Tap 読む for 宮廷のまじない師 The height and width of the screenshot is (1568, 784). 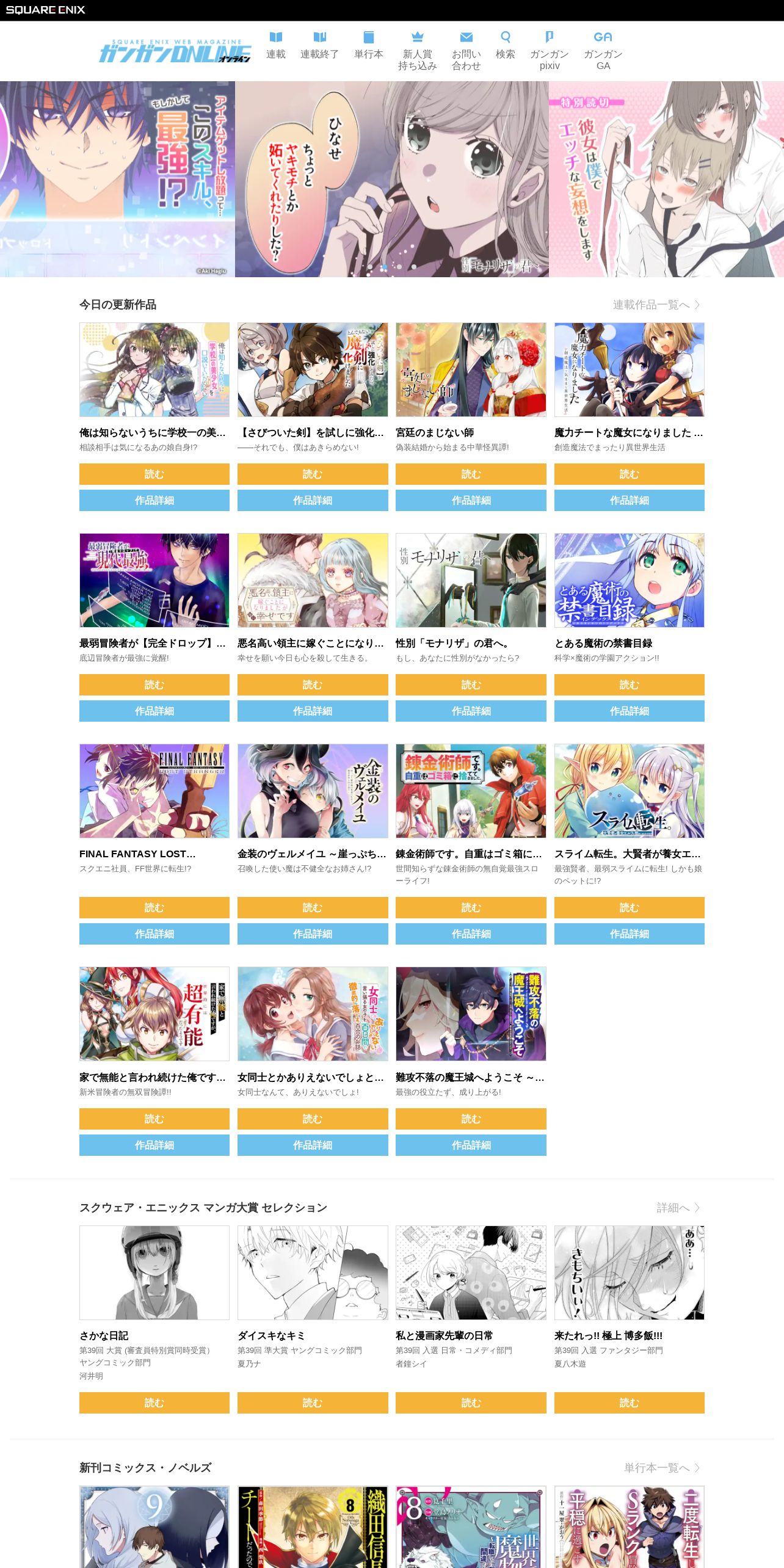point(471,474)
